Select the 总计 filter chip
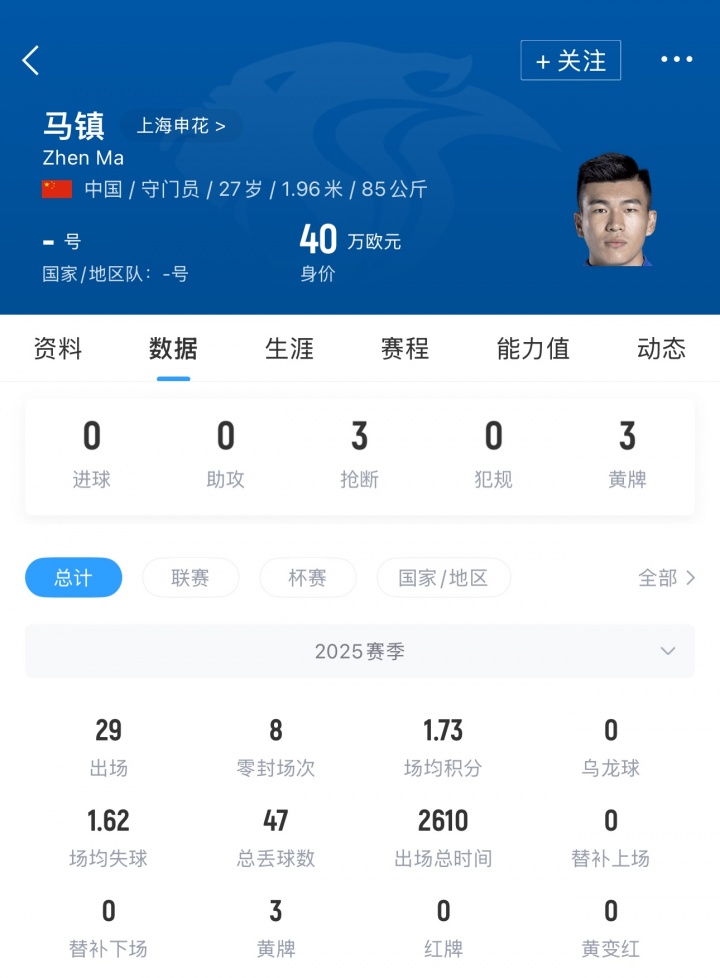 72,577
